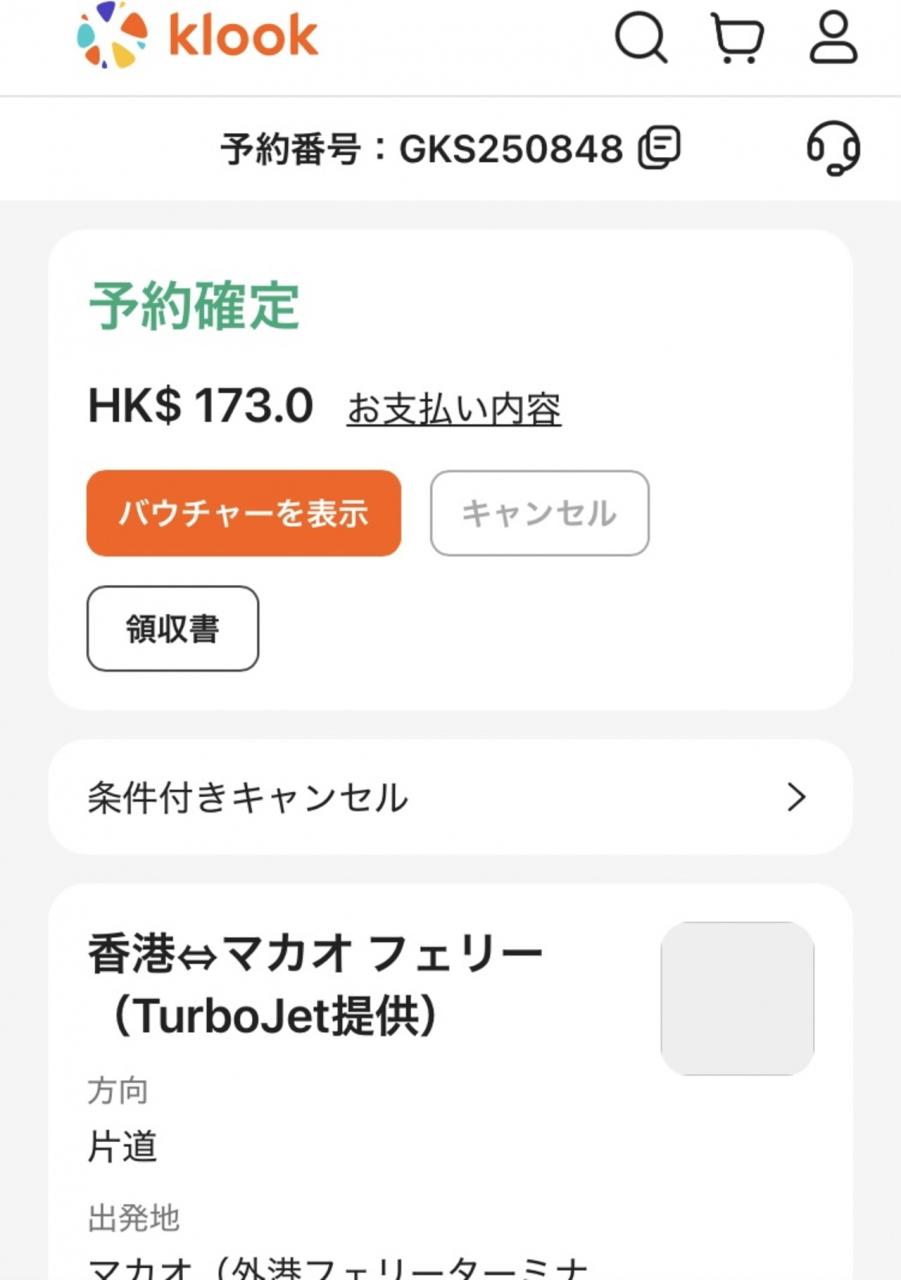
Task: Open the お支払い内容 payment details link
Action: pos(454,409)
